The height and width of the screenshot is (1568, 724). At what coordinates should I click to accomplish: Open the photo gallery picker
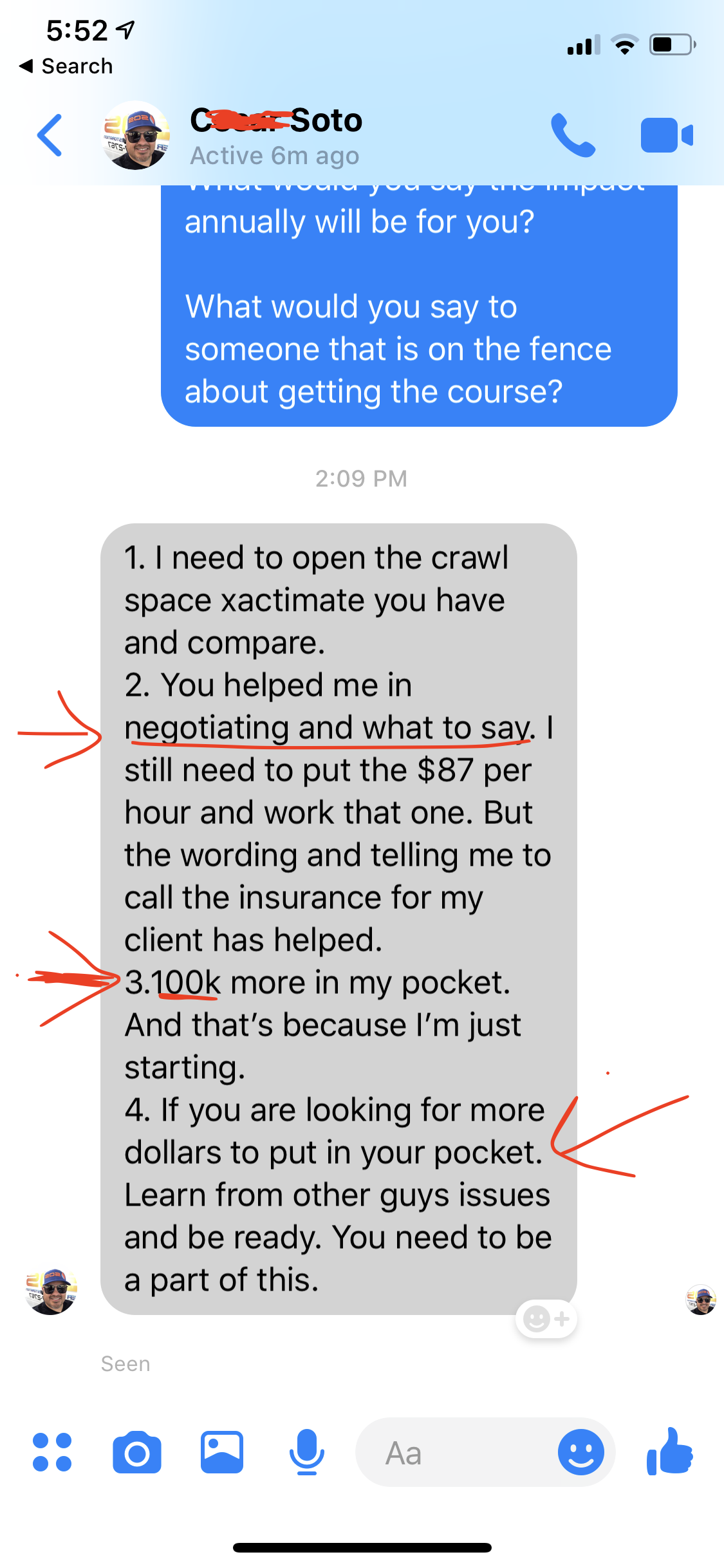222,1453
